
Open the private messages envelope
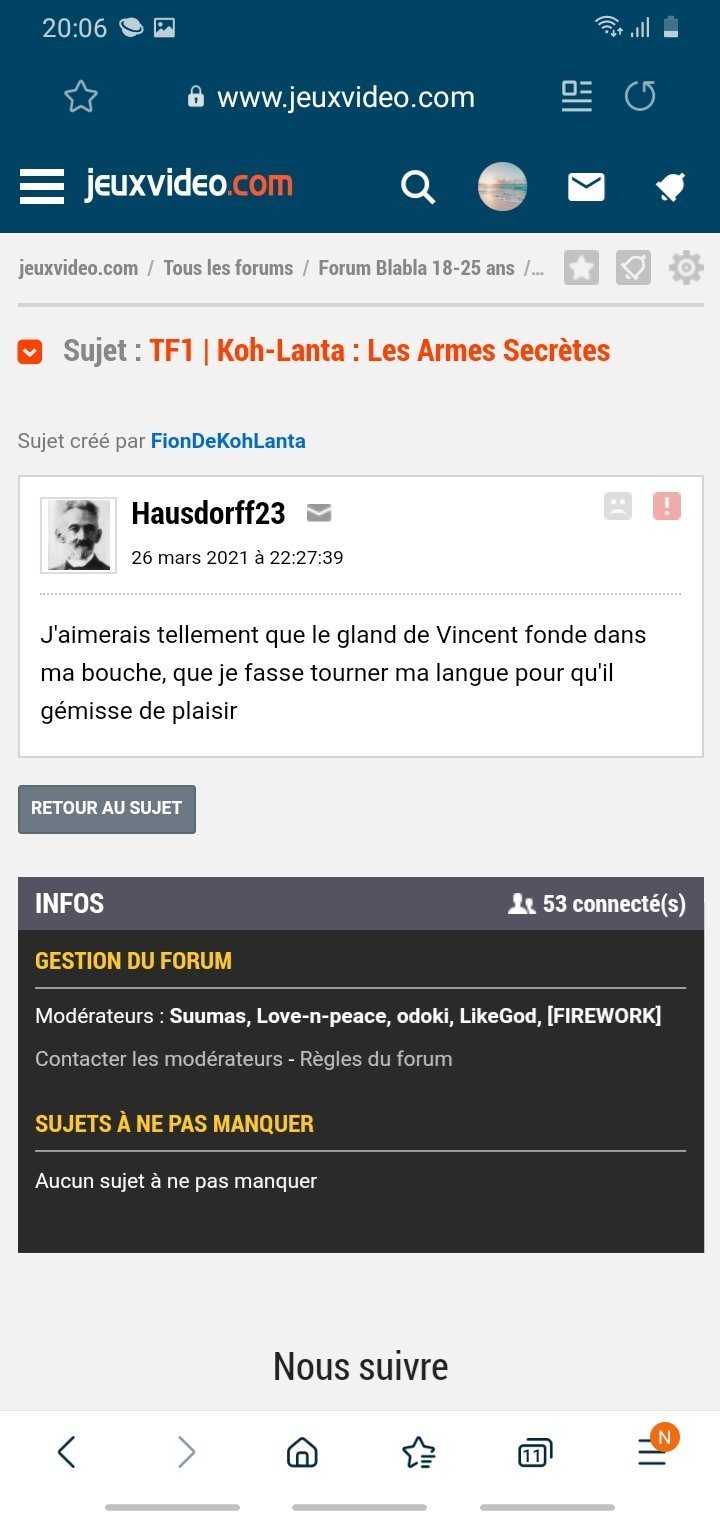586,186
